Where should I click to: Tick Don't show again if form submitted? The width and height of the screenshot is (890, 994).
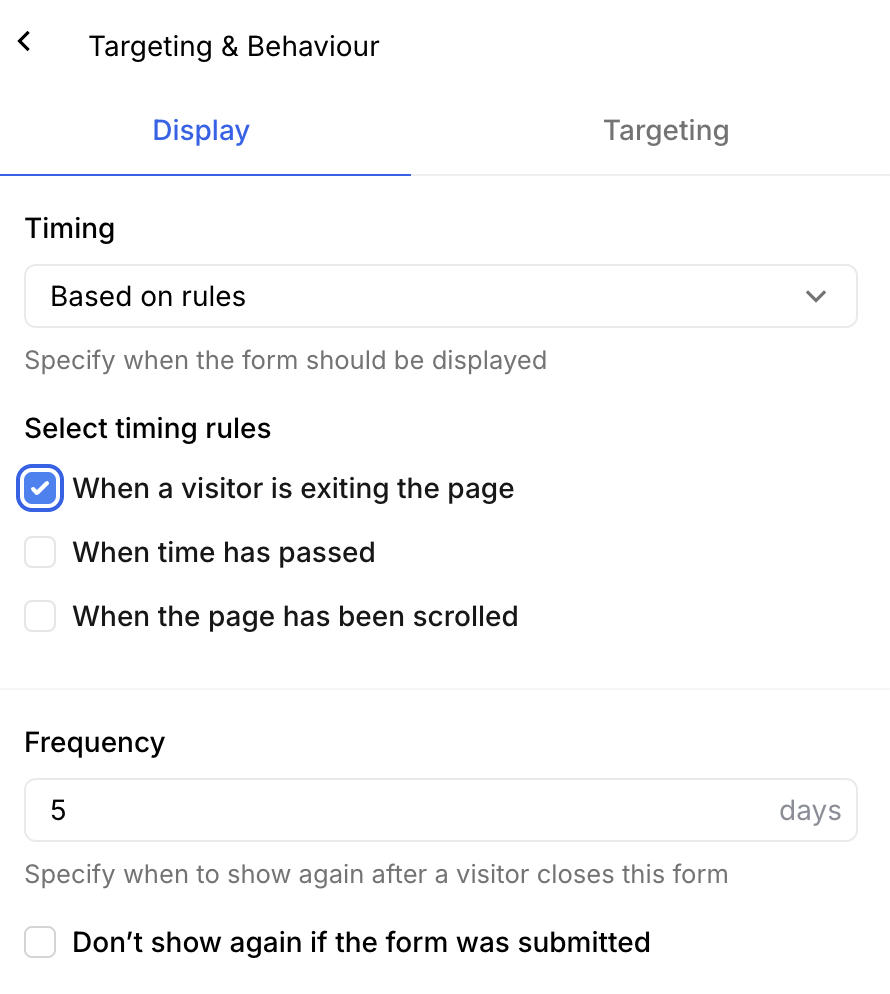tap(40, 942)
